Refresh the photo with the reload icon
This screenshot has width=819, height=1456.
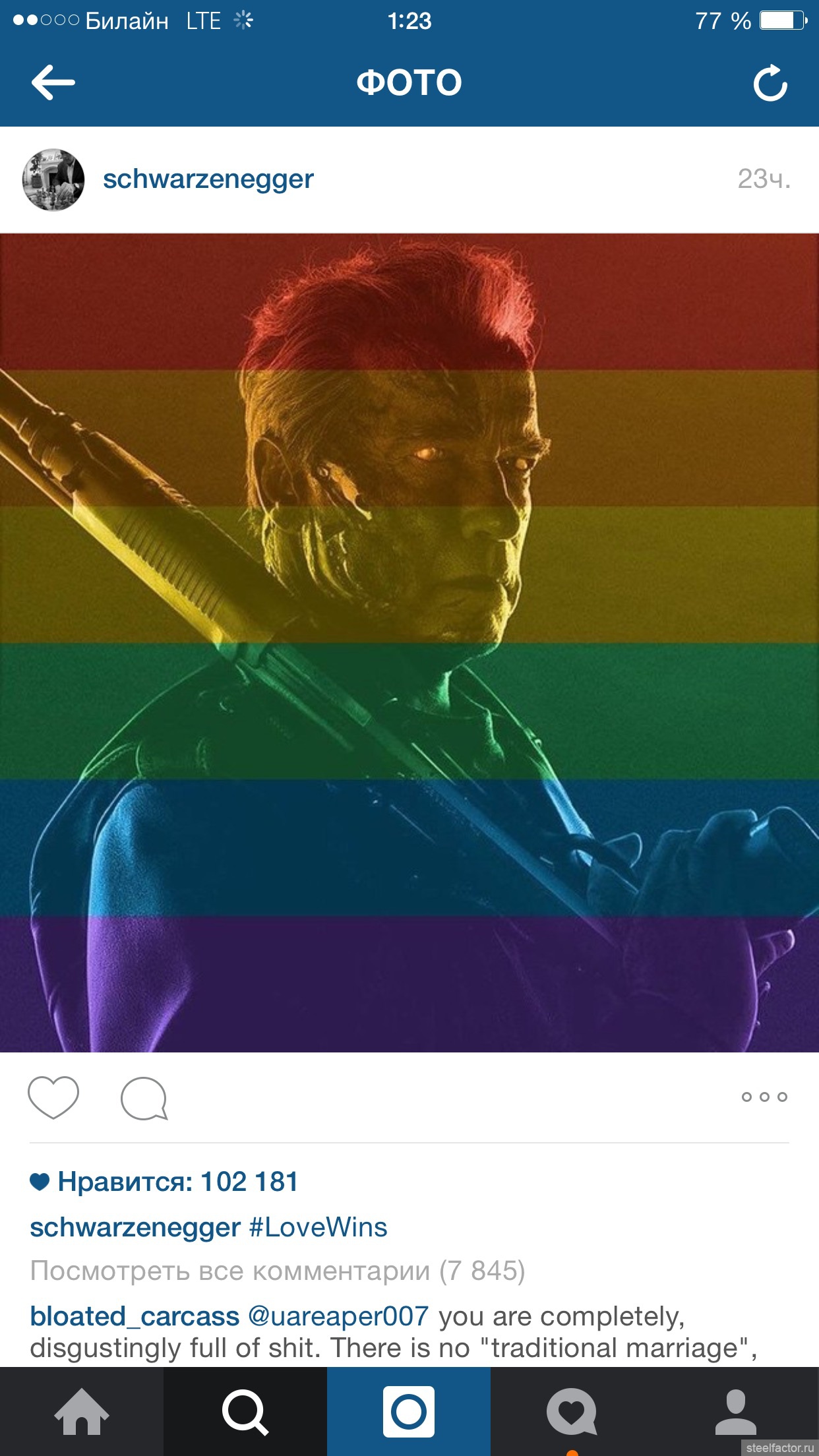coord(770,83)
